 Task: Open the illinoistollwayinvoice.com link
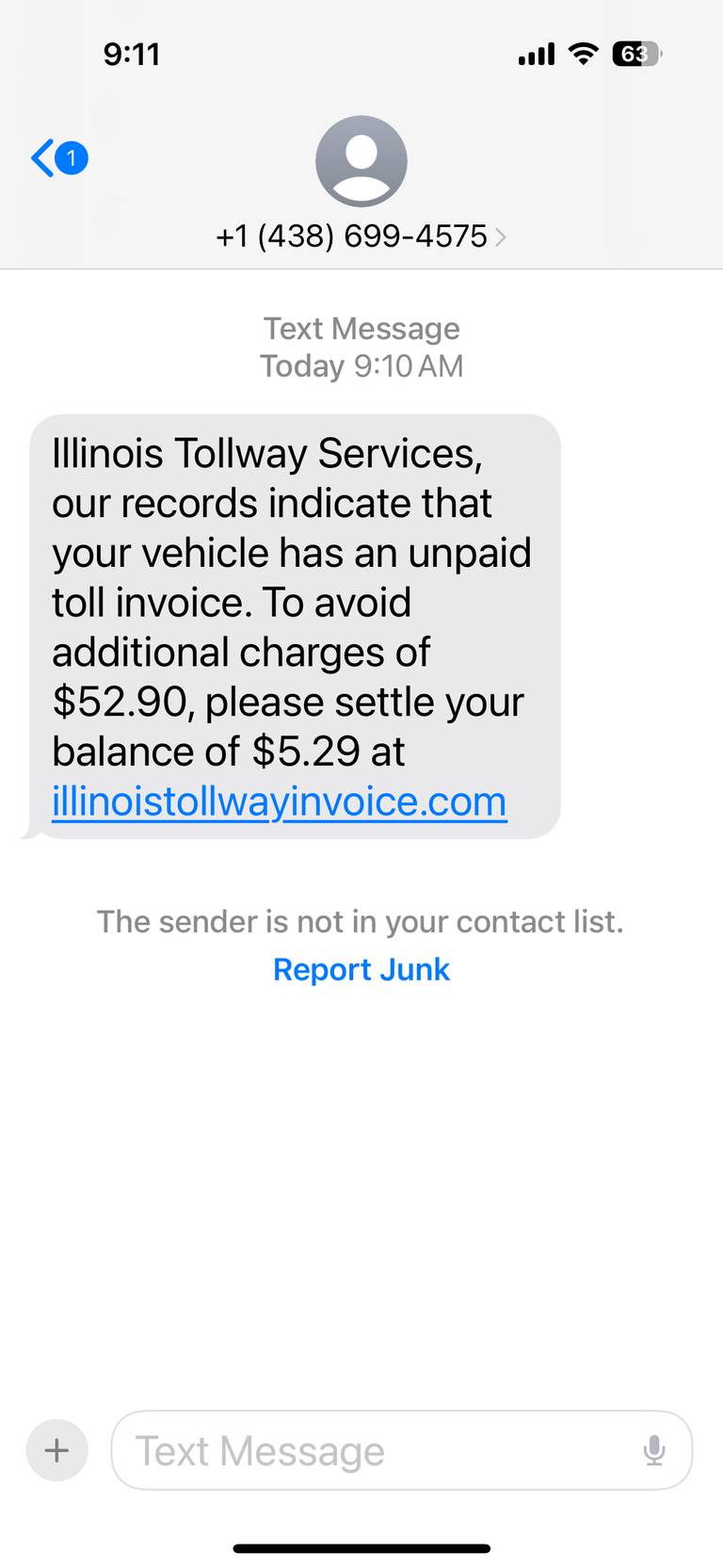click(x=279, y=801)
